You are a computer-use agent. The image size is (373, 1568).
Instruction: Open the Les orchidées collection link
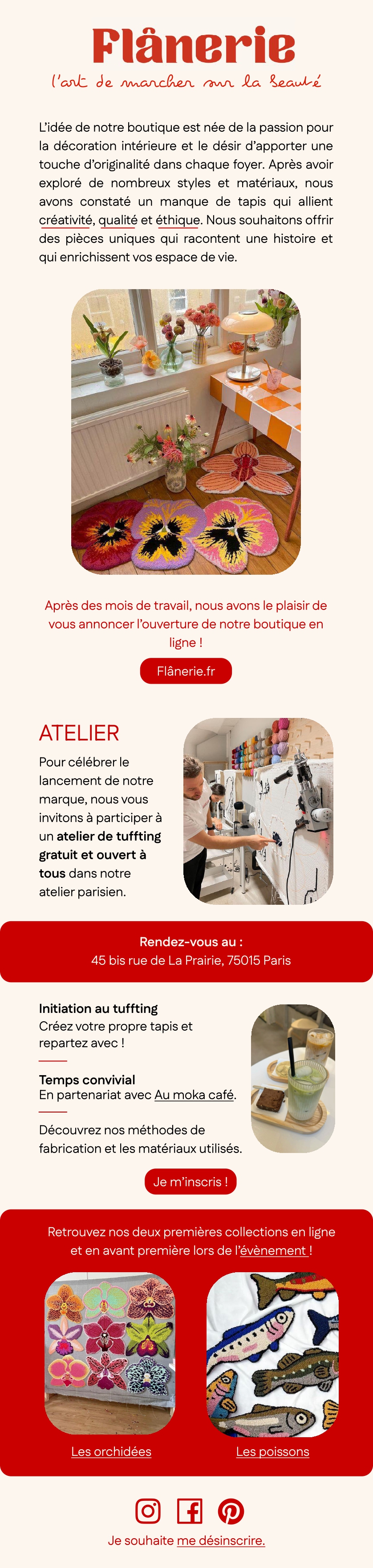[x=111, y=1451]
